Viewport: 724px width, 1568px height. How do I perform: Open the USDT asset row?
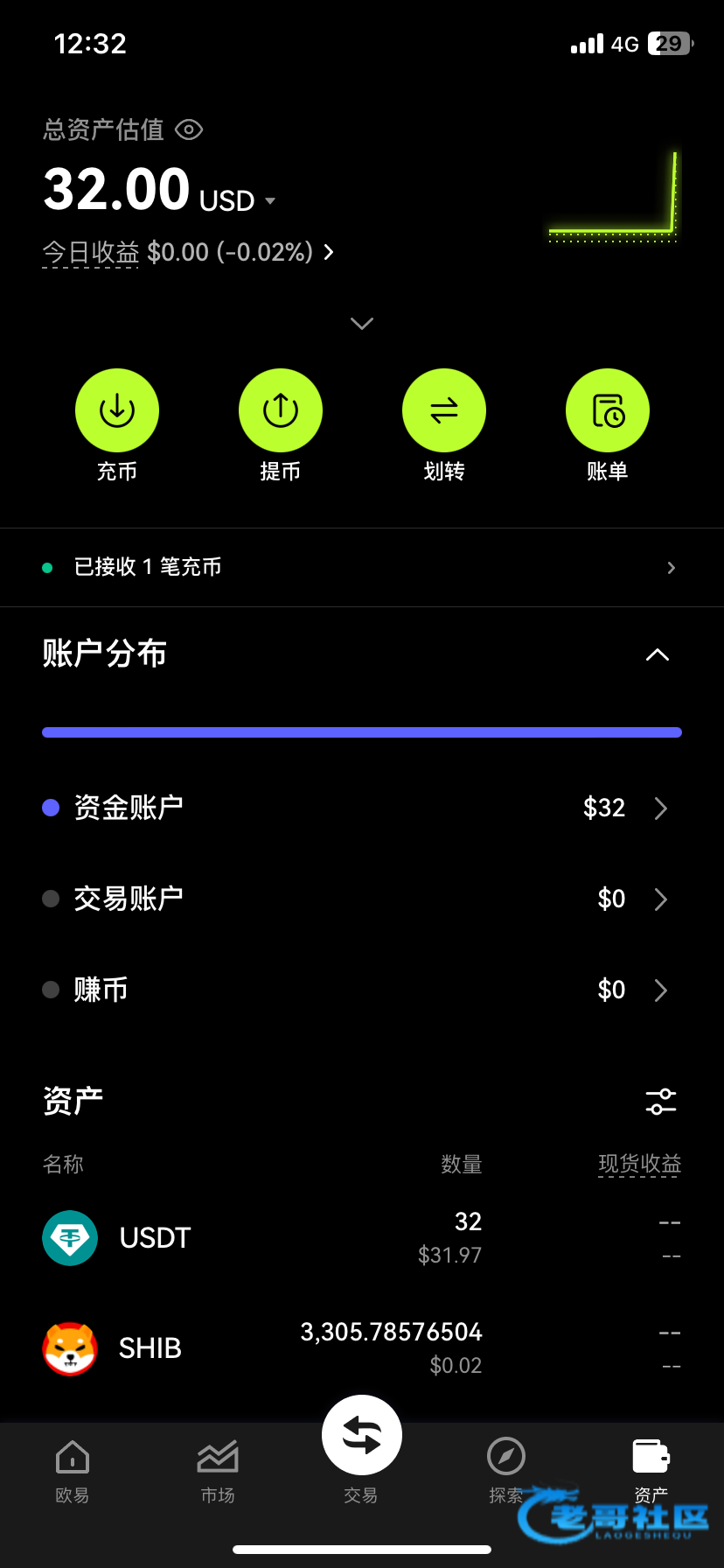(361, 1238)
